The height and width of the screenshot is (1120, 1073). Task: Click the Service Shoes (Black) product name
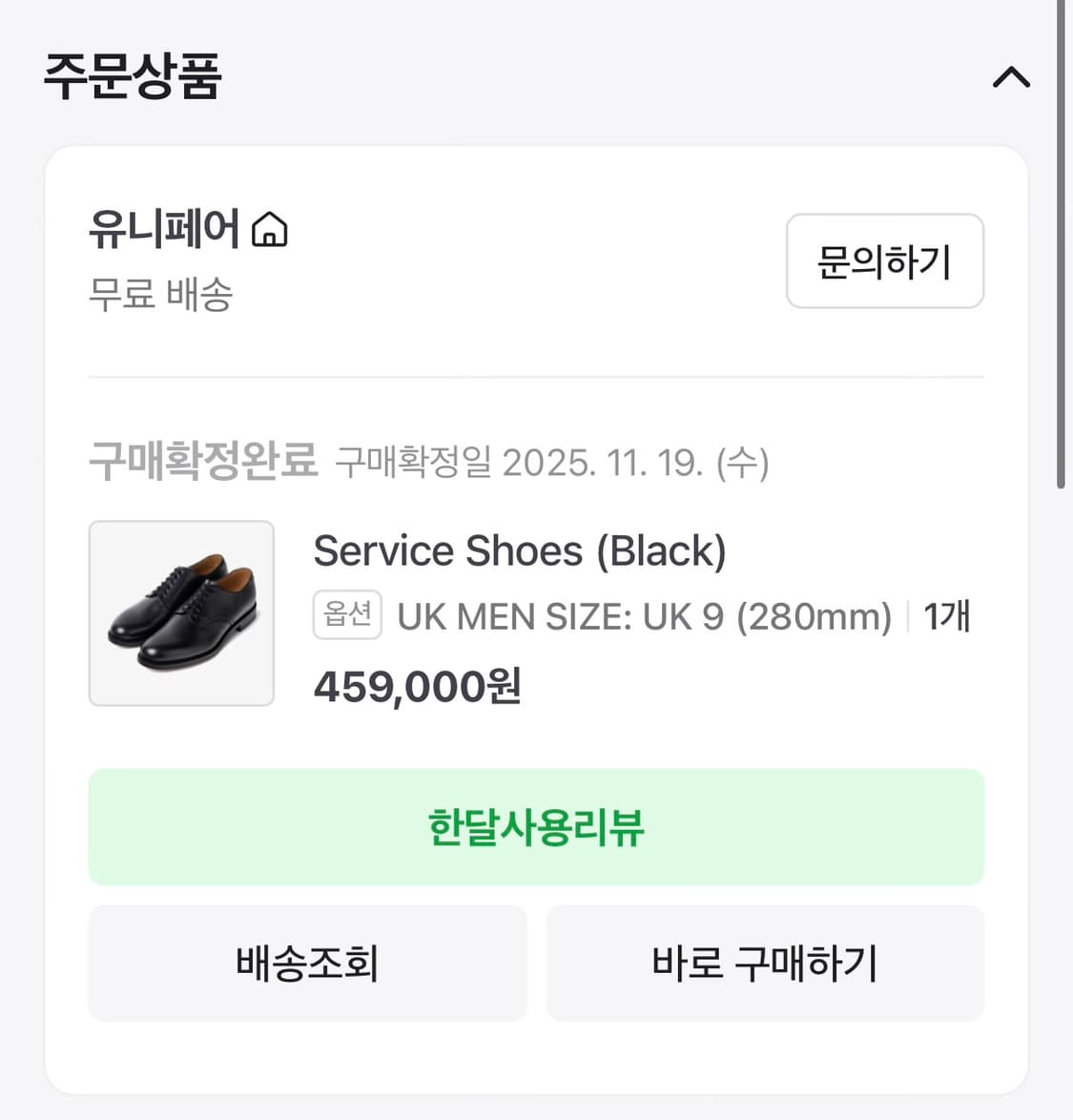click(519, 550)
